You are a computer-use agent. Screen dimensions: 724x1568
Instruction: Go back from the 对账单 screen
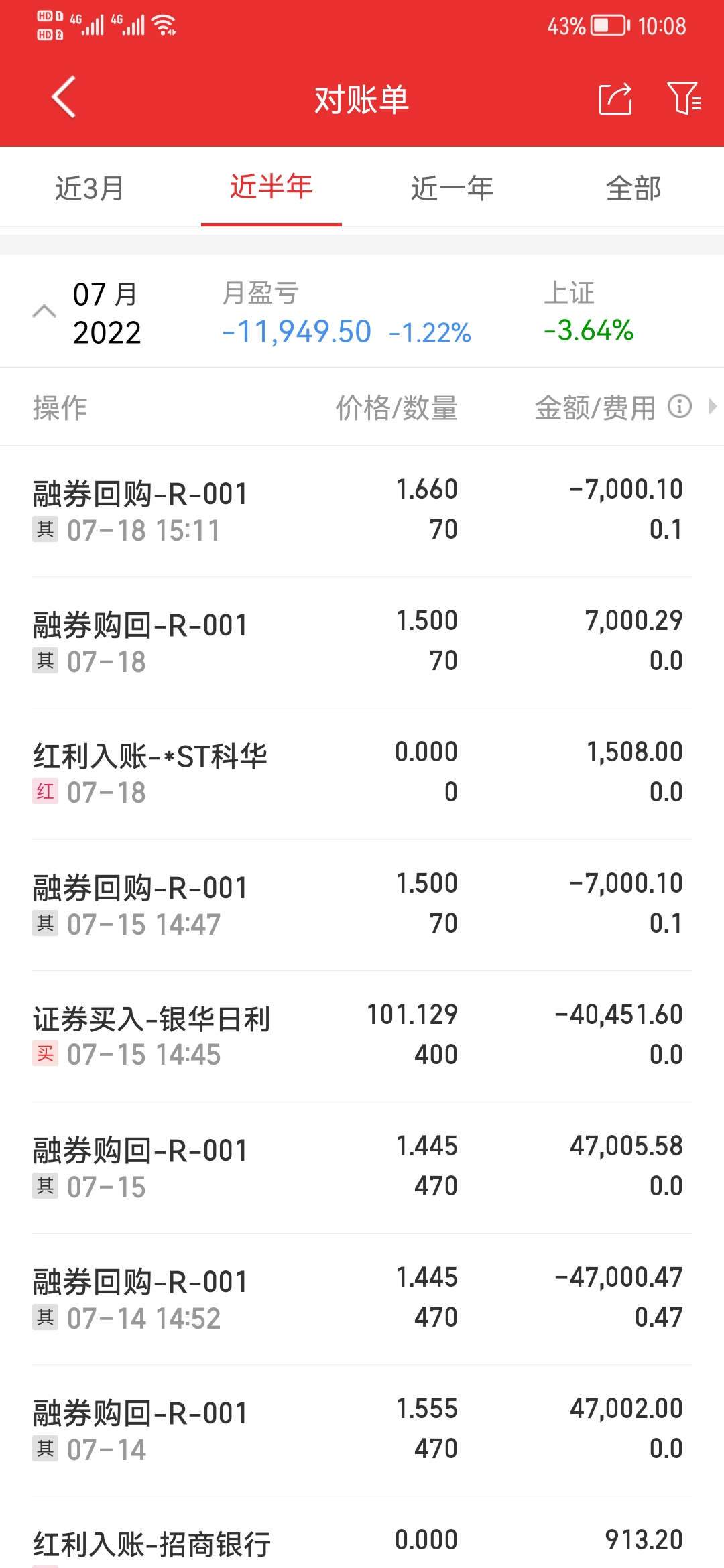tap(64, 98)
